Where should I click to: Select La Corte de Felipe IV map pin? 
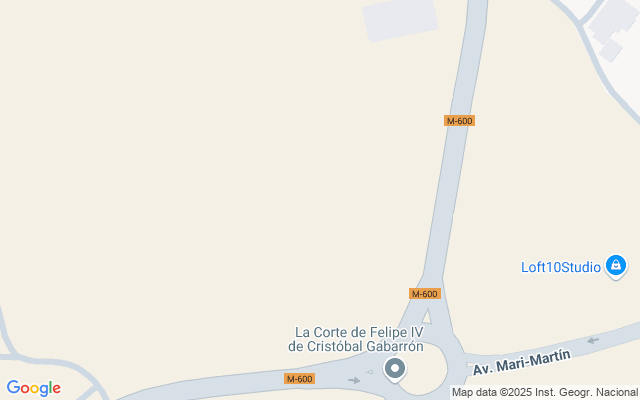pyautogui.click(x=395, y=369)
